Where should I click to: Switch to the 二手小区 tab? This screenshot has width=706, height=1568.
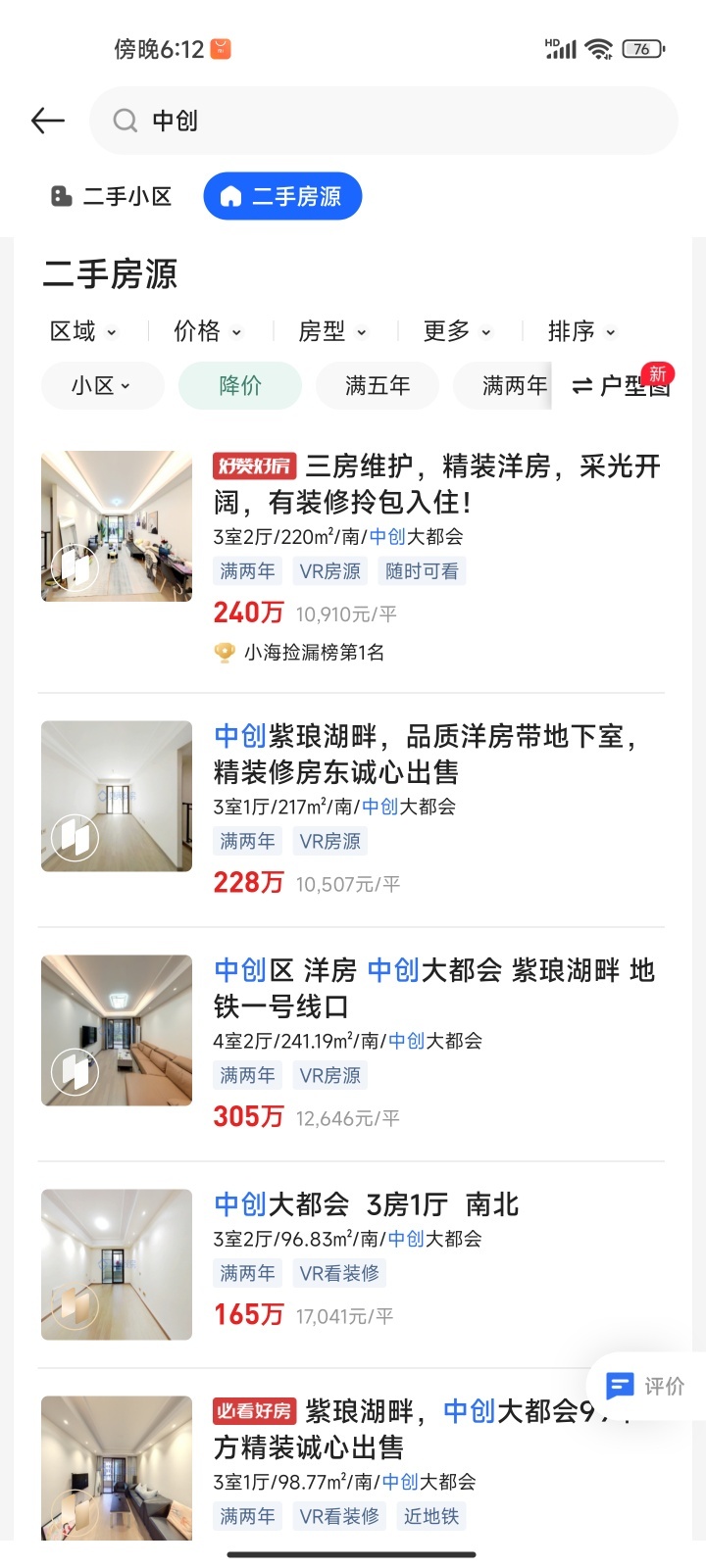pyautogui.click(x=112, y=197)
